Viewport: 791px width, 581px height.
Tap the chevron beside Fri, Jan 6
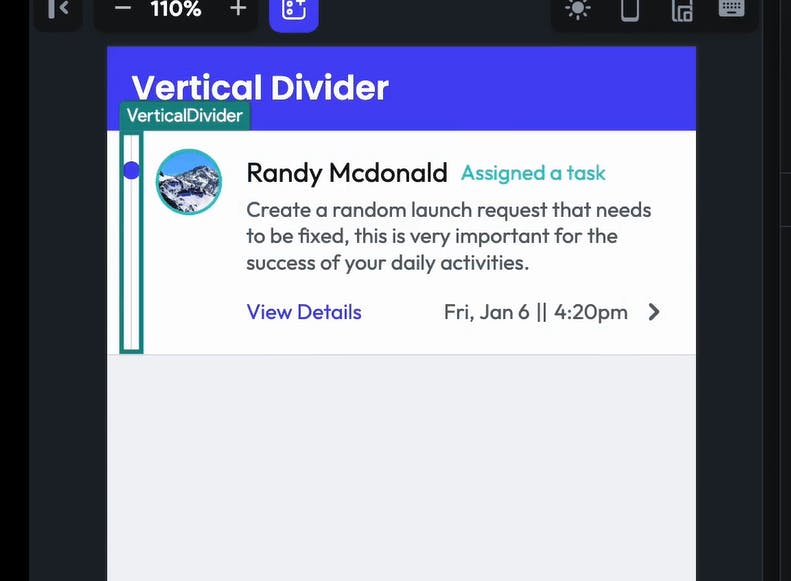[654, 312]
